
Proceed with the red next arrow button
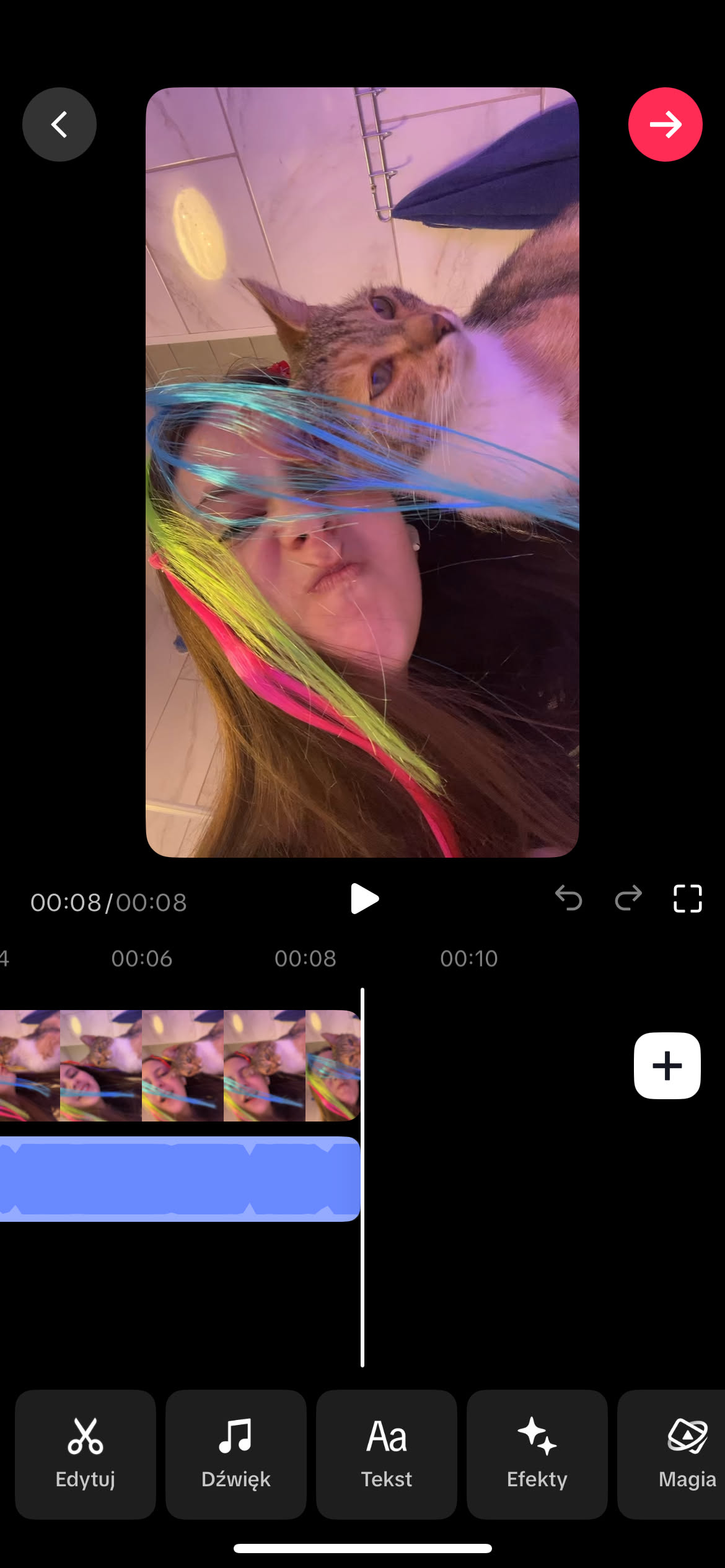[665, 124]
